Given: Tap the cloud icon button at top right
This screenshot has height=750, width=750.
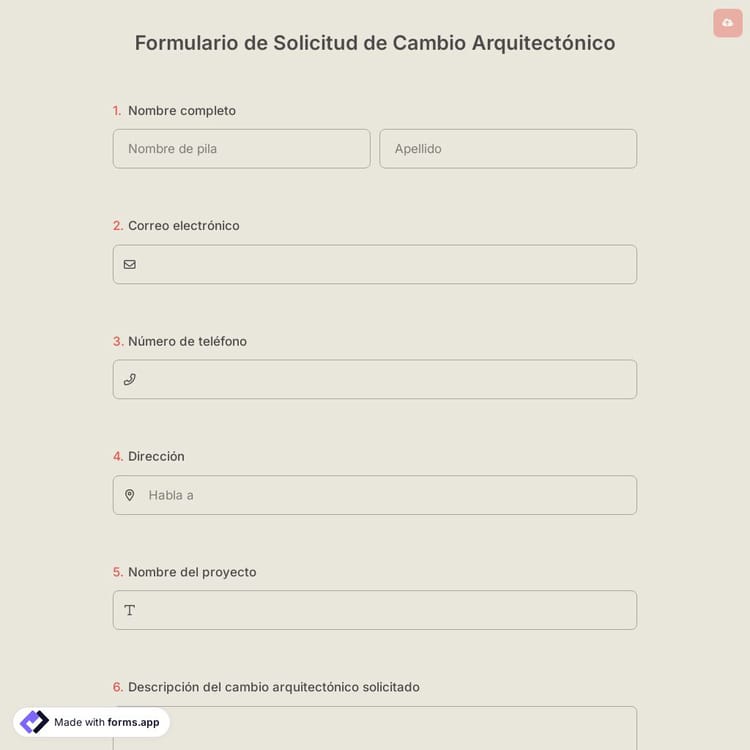Looking at the screenshot, I should [x=727, y=23].
